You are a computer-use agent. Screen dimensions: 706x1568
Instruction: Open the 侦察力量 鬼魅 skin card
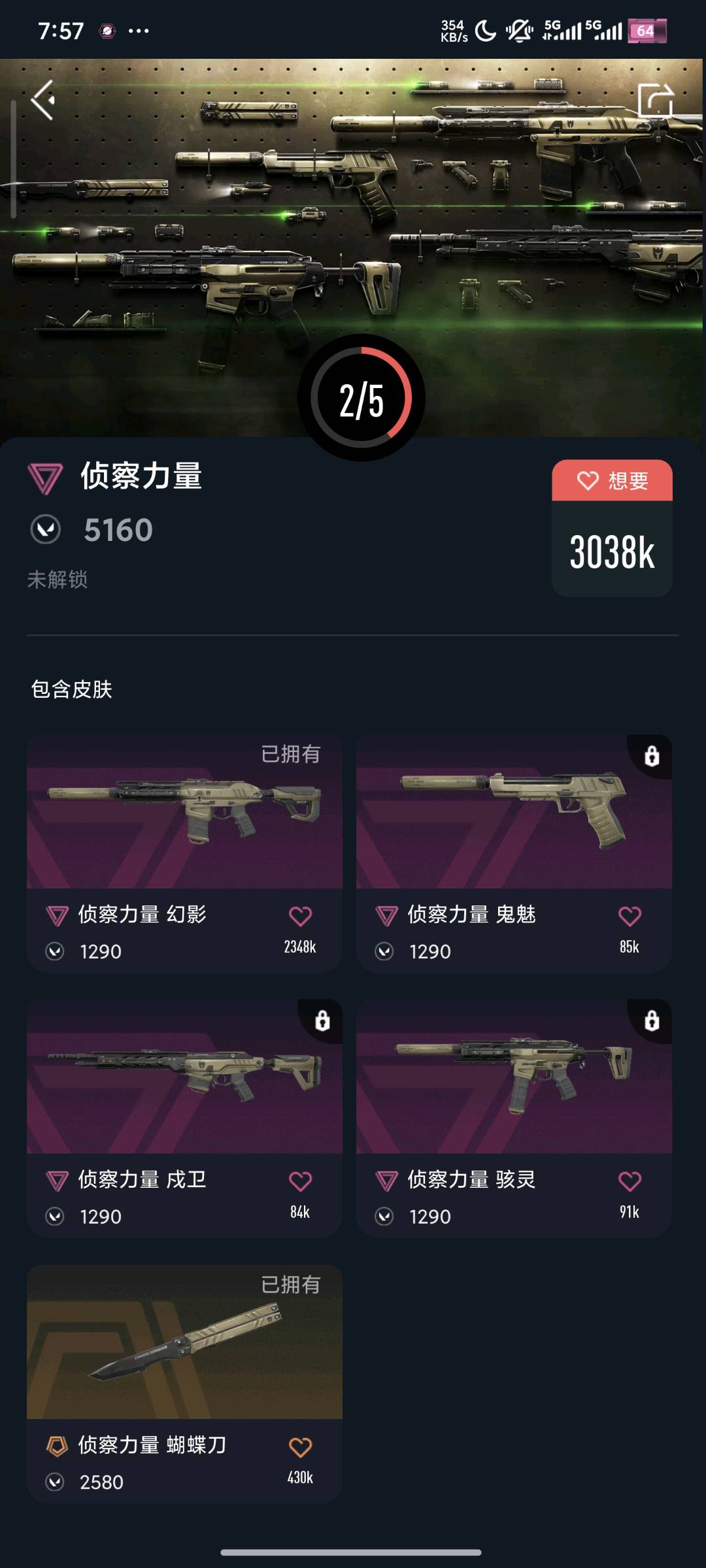point(514,853)
